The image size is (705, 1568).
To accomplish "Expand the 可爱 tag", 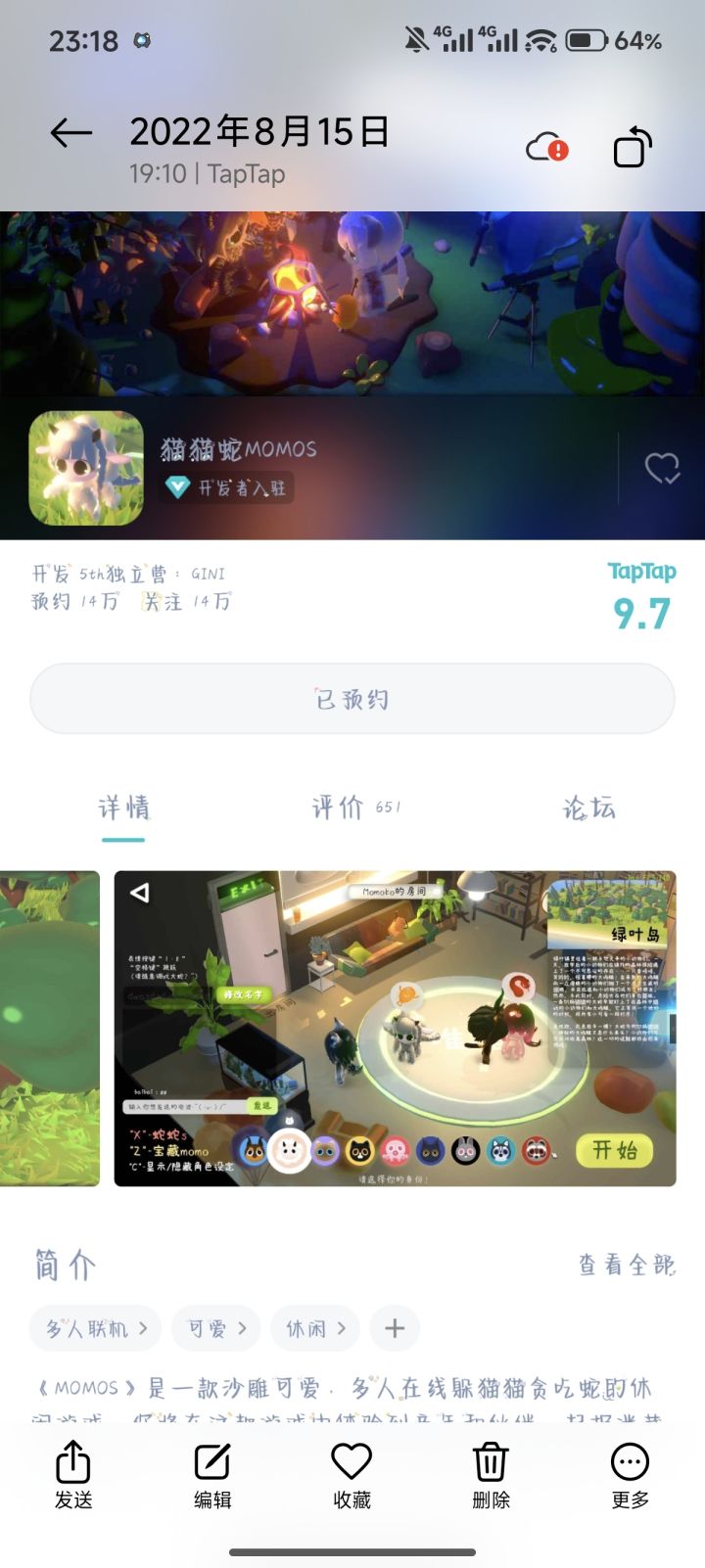I will [x=215, y=1328].
